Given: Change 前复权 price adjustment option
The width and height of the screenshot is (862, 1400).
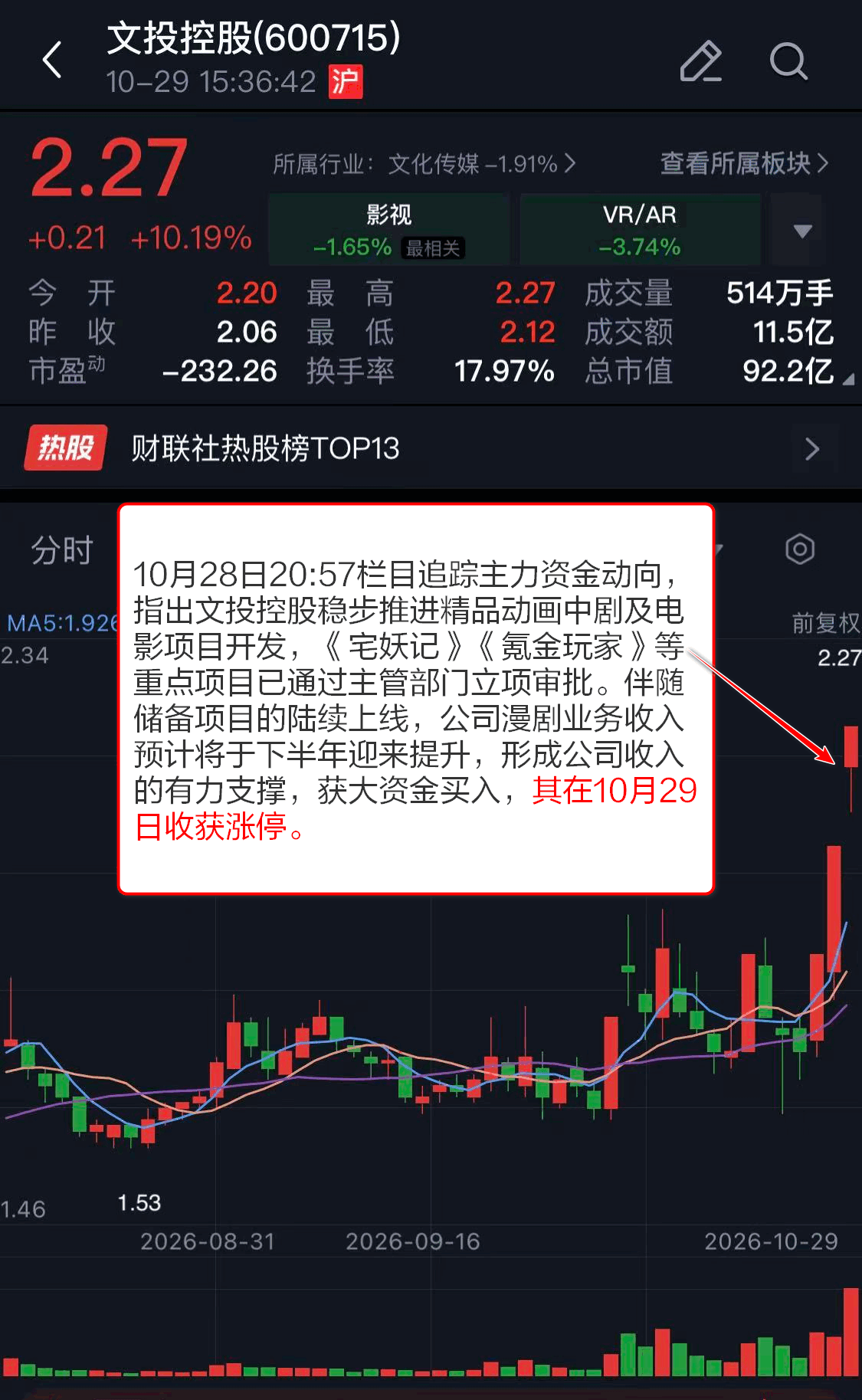Looking at the screenshot, I should 826,622.
